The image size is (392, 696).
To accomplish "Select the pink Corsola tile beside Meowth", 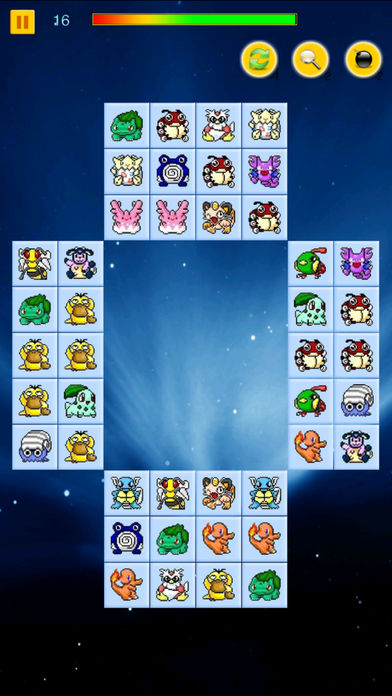I will [x=173, y=218].
